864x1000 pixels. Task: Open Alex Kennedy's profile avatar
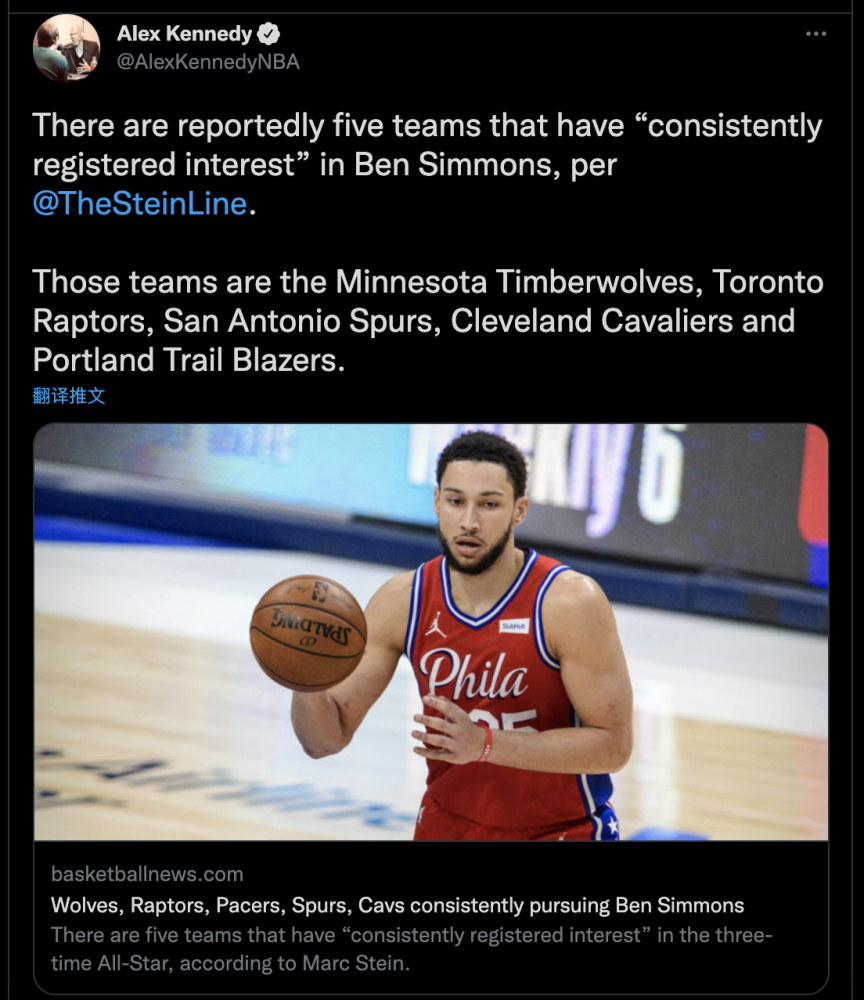tap(66, 47)
